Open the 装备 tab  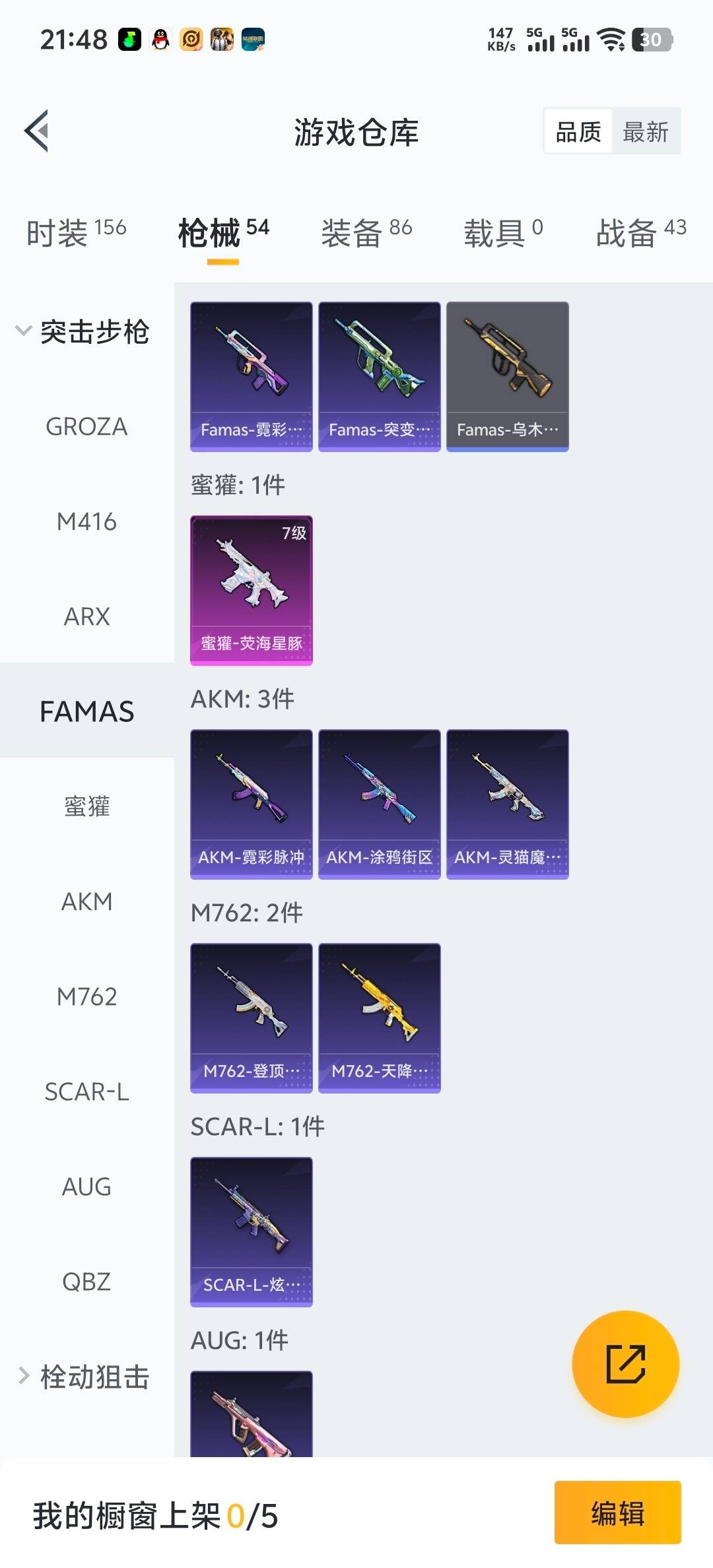[x=366, y=232]
